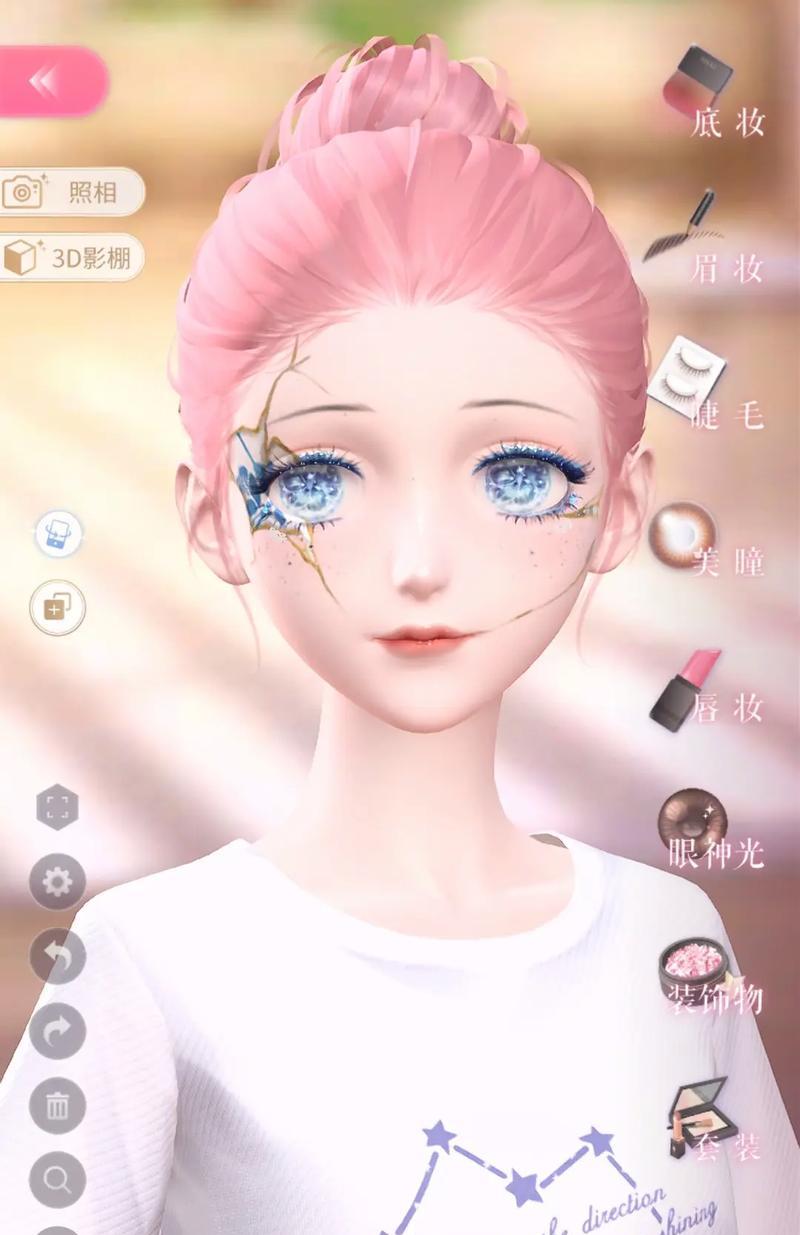Undo the last makeup change
This screenshot has width=800, height=1235.
(x=57, y=957)
